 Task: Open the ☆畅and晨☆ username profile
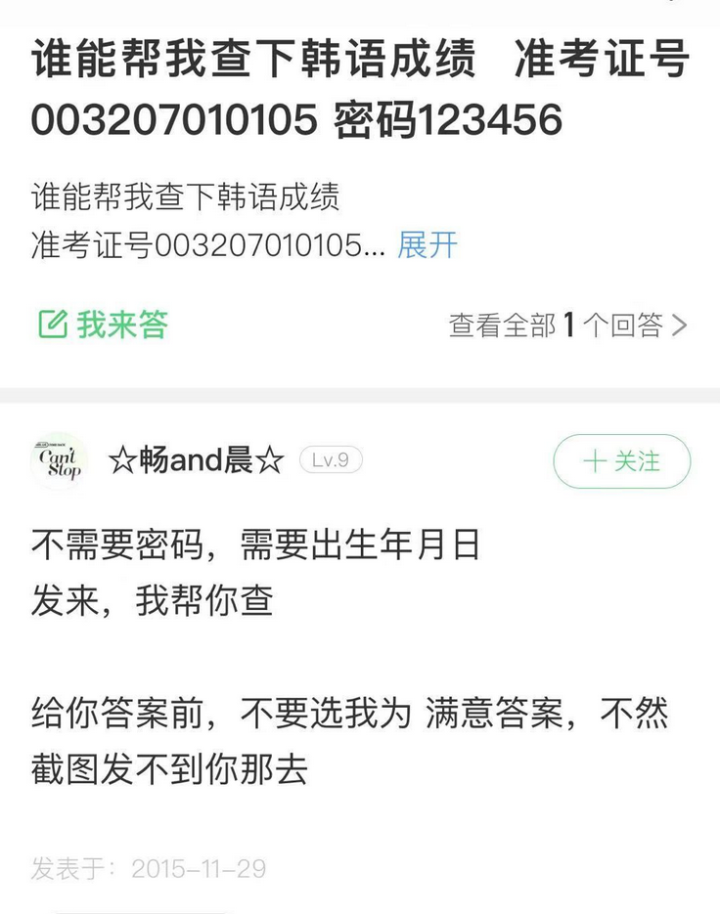point(196,461)
